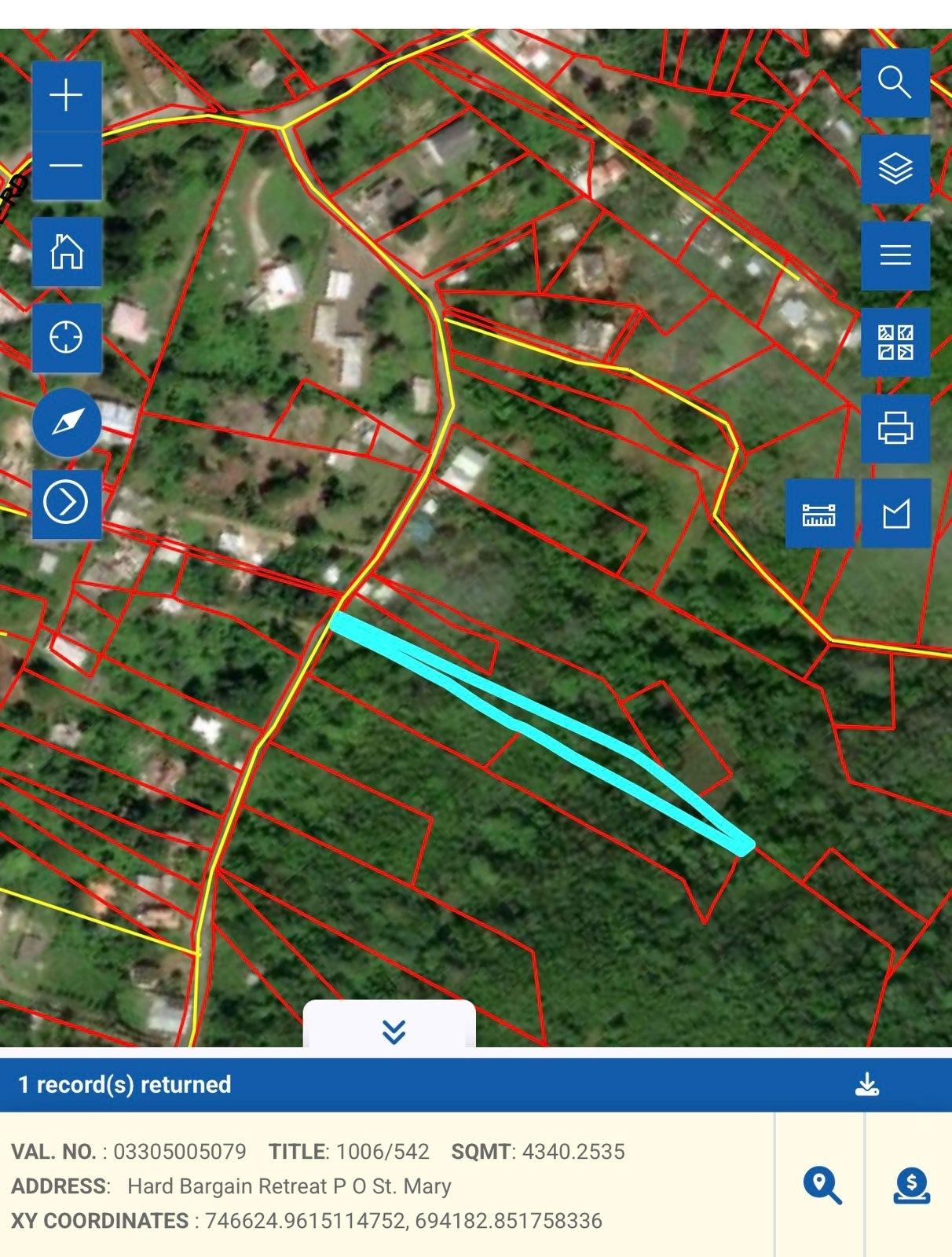Reset the compass orientation

point(67,422)
